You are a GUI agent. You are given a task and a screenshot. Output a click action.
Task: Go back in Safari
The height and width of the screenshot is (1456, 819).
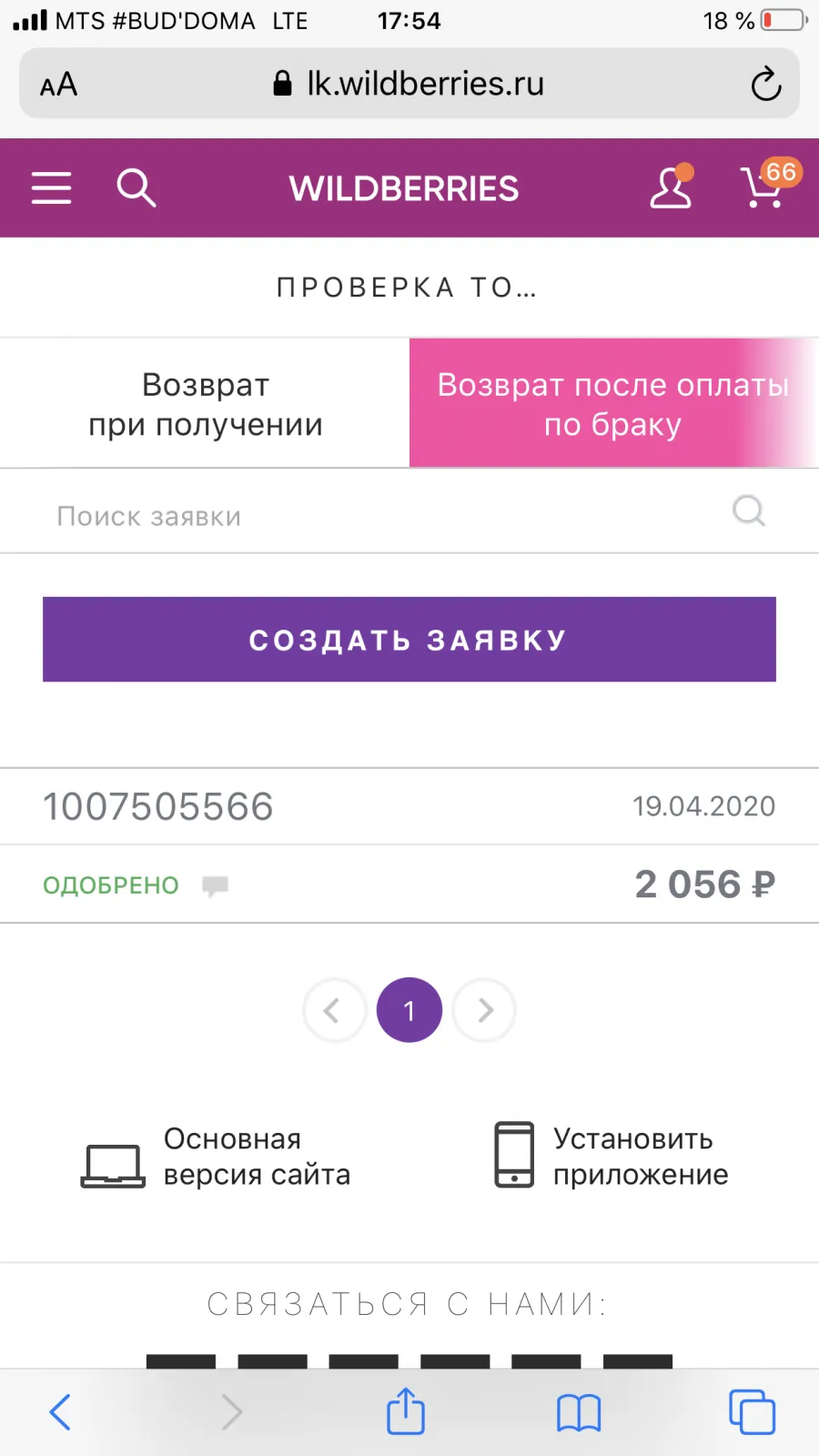pos(60,1412)
